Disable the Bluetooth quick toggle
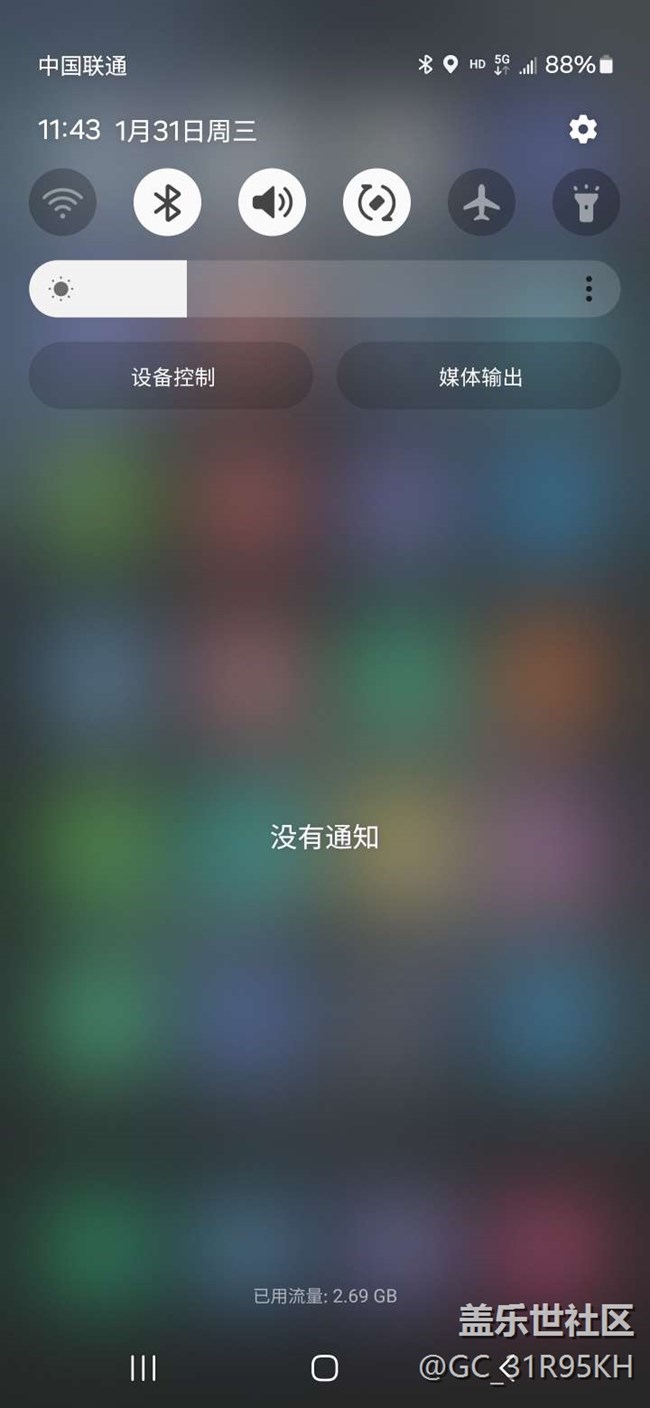650x1408 pixels. coord(167,203)
